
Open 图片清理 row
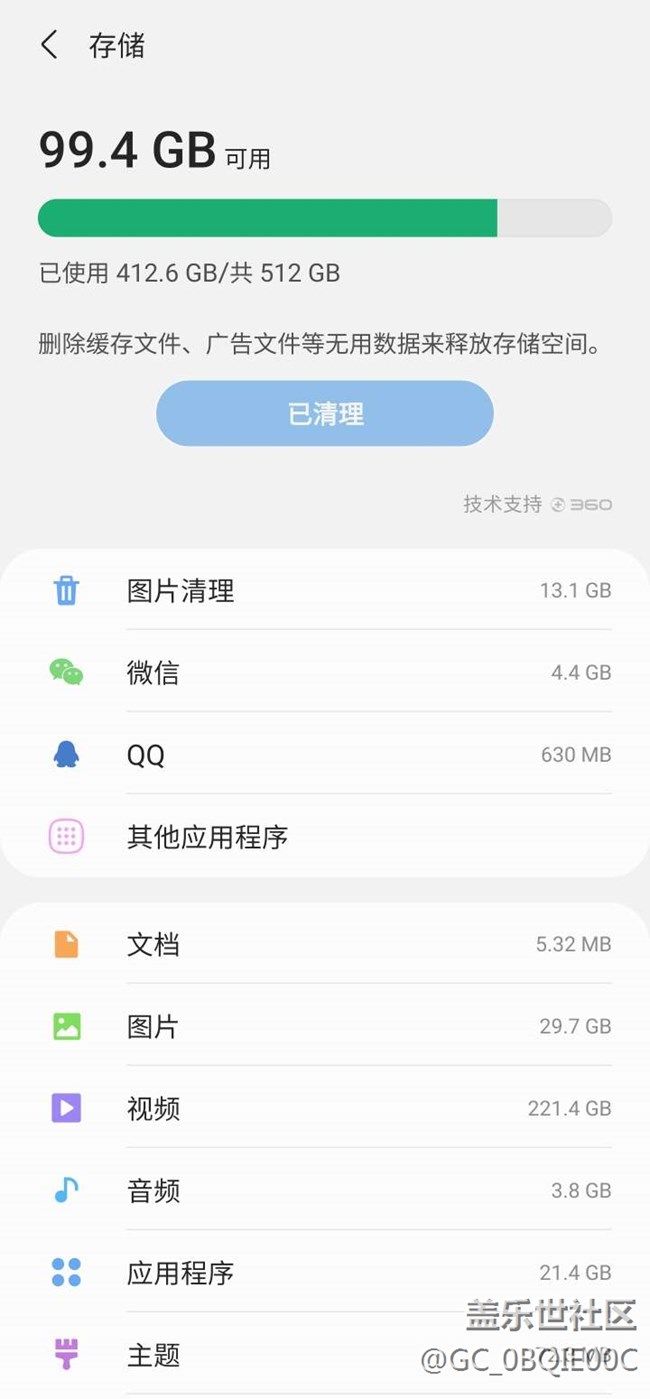pos(325,591)
